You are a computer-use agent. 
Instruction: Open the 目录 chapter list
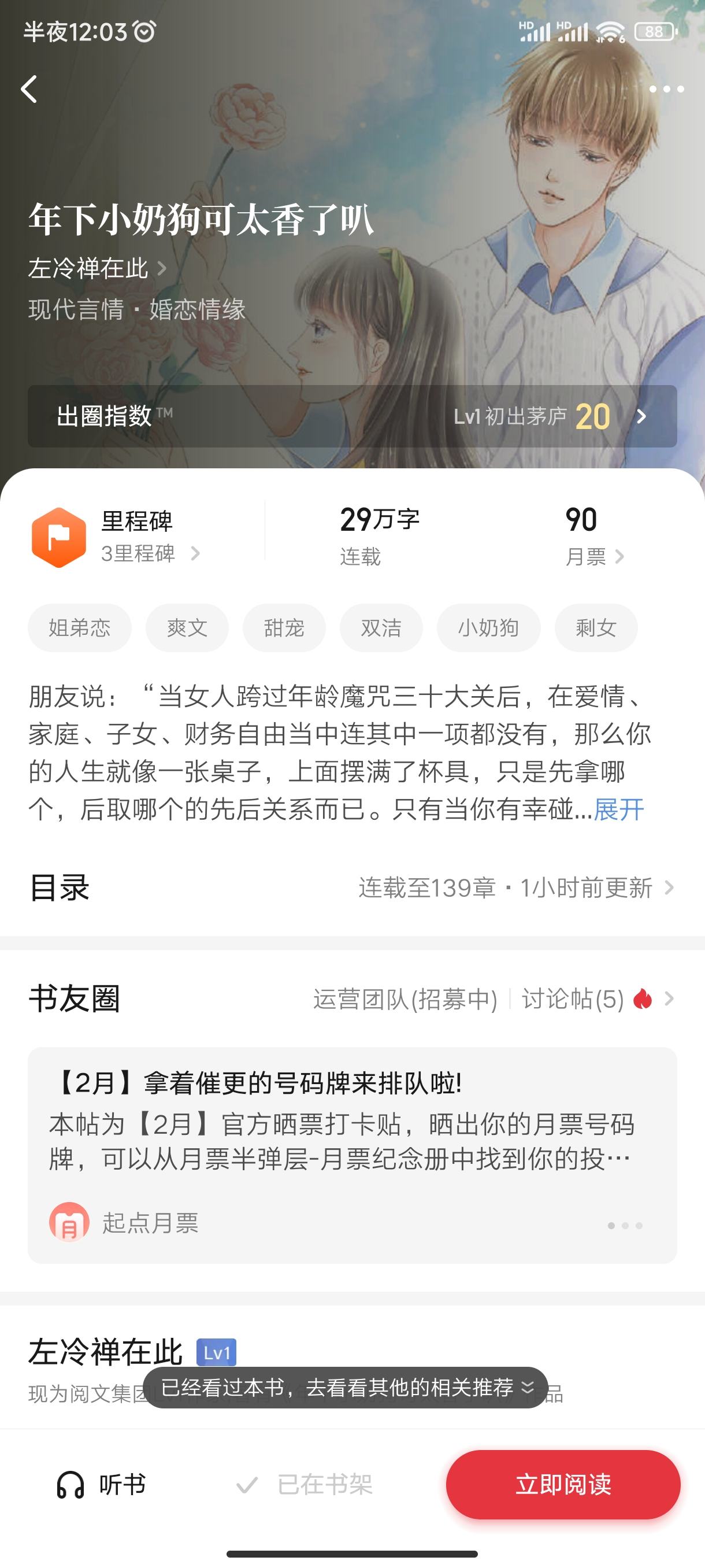click(x=351, y=888)
